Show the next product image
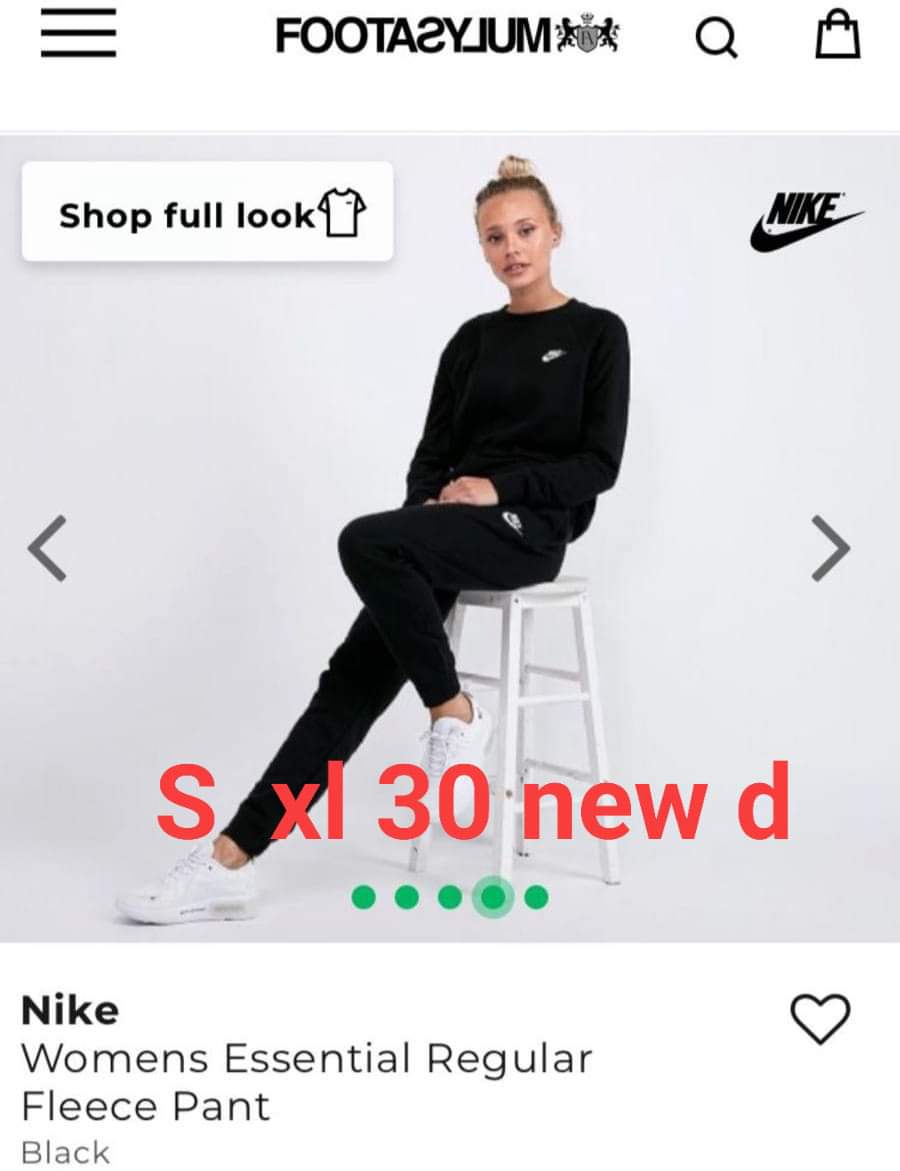 [829, 548]
